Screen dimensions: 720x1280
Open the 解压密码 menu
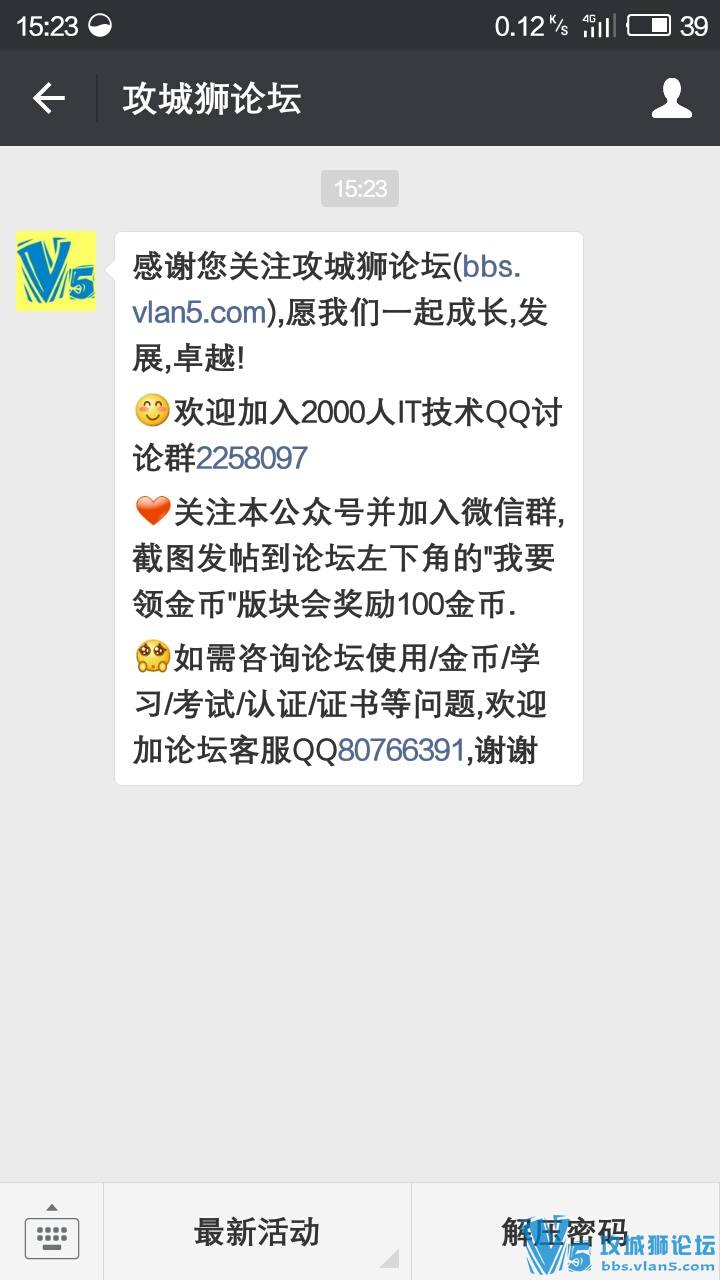(565, 1232)
